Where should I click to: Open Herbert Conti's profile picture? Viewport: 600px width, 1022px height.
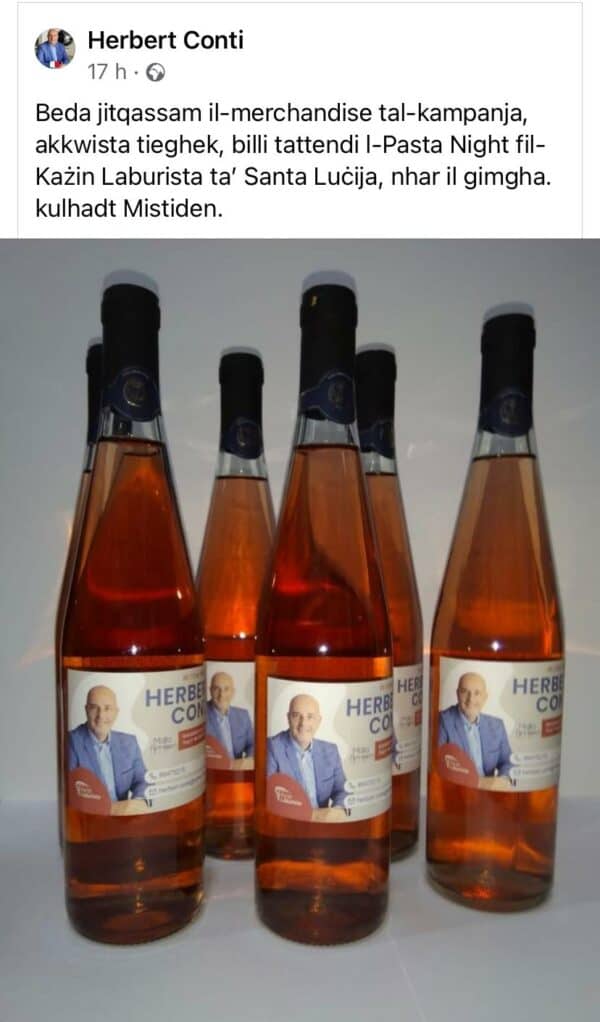[55, 49]
